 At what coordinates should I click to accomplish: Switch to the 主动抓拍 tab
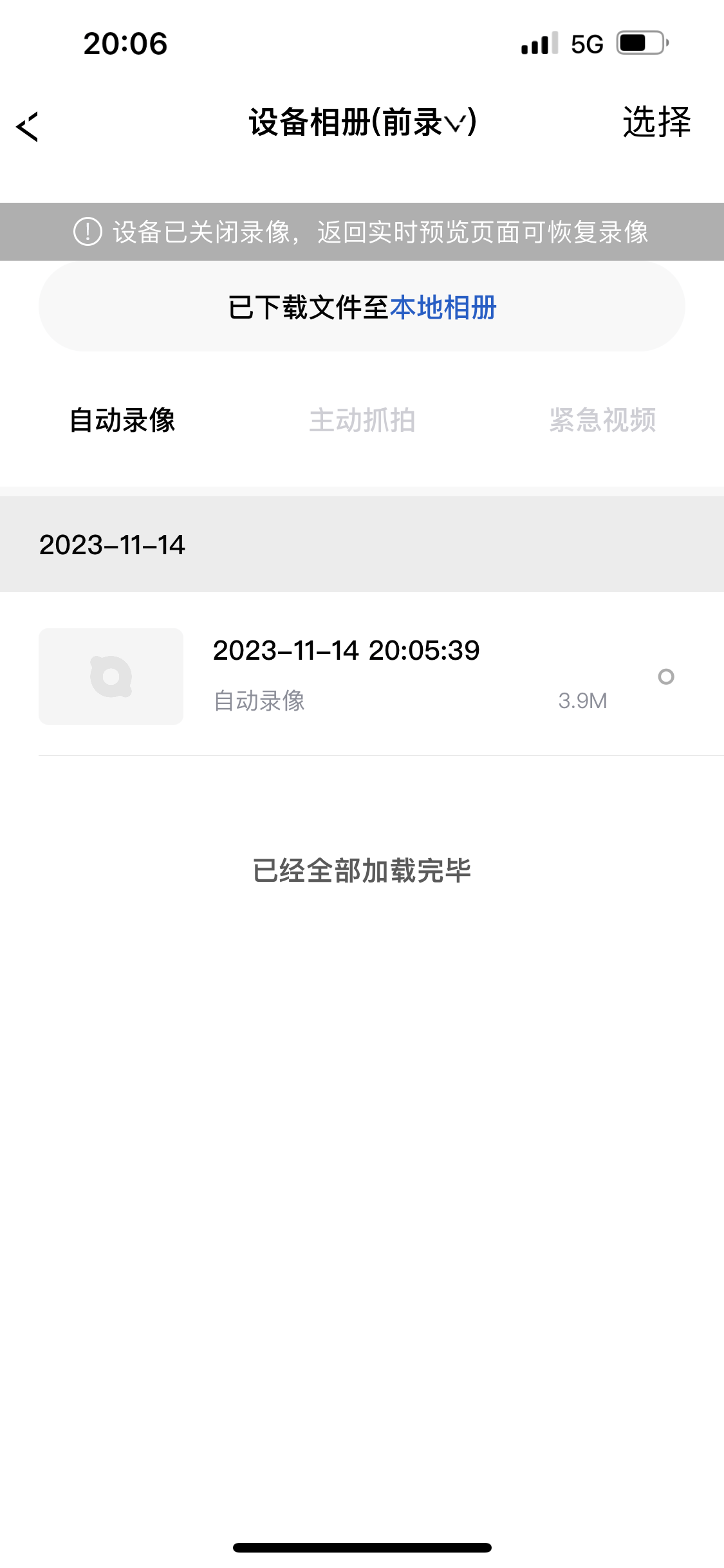click(x=362, y=420)
